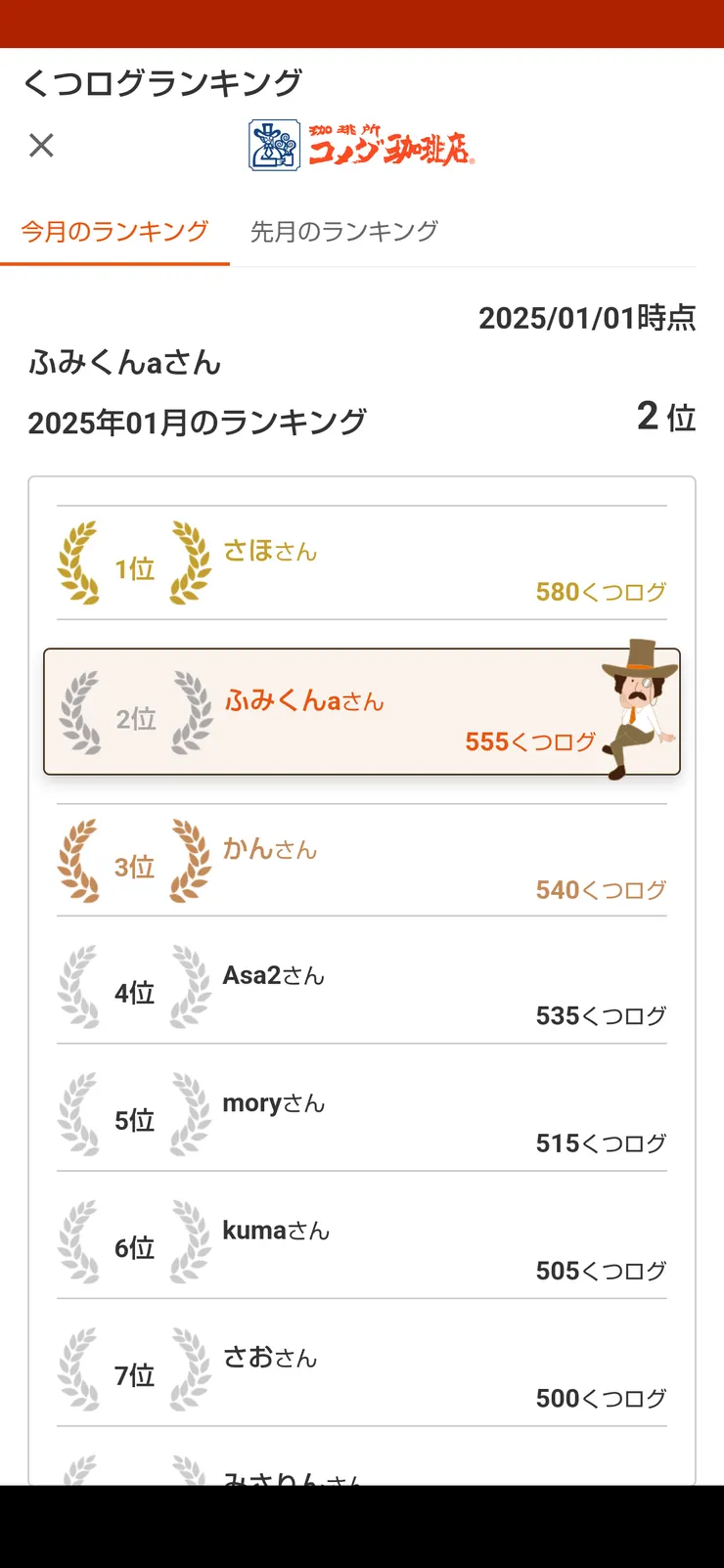Close the ranking screen with the X
This screenshot has height=1568, width=724.
tap(41, 145)
